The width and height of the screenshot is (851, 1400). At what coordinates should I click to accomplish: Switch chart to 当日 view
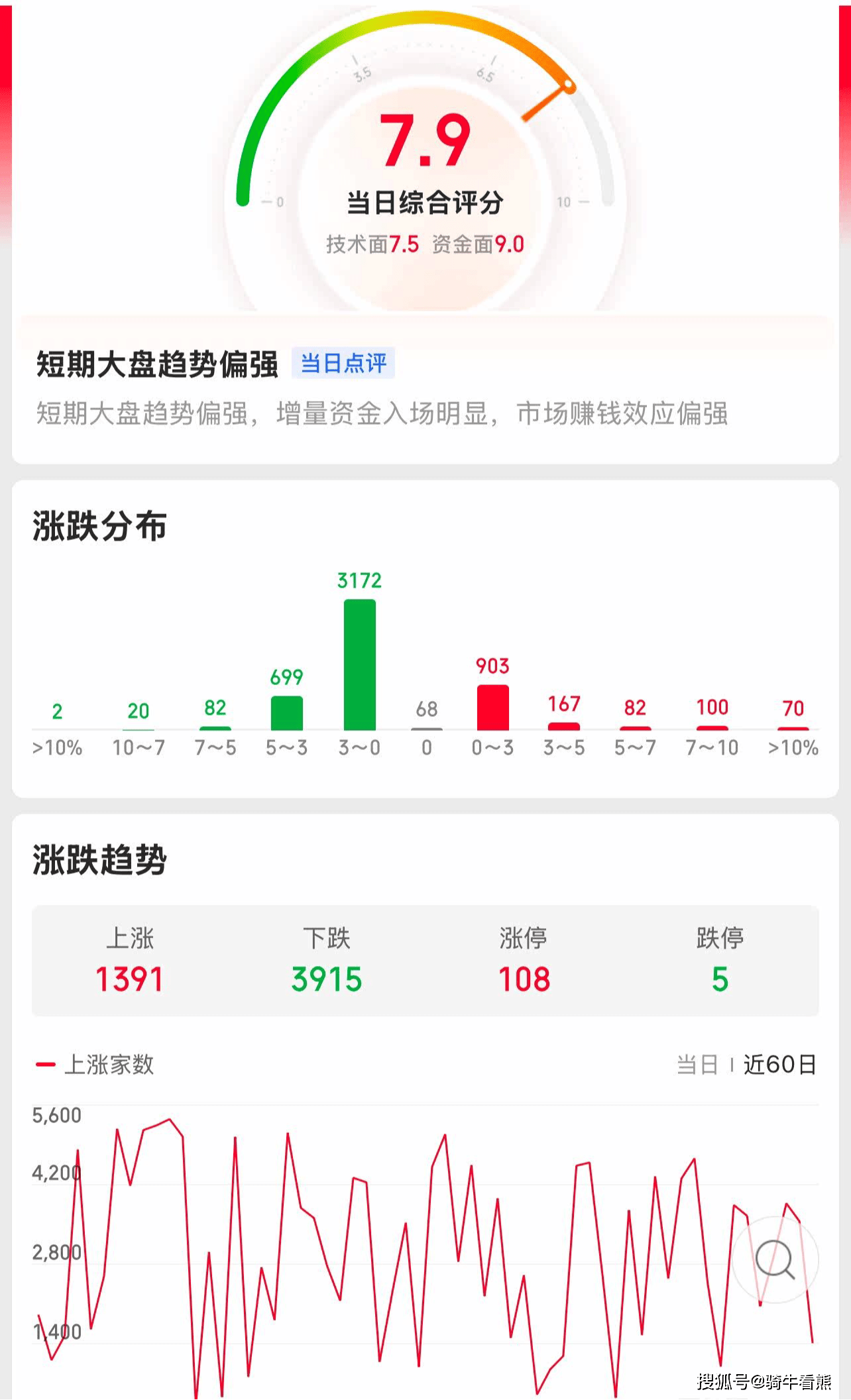697,1065
